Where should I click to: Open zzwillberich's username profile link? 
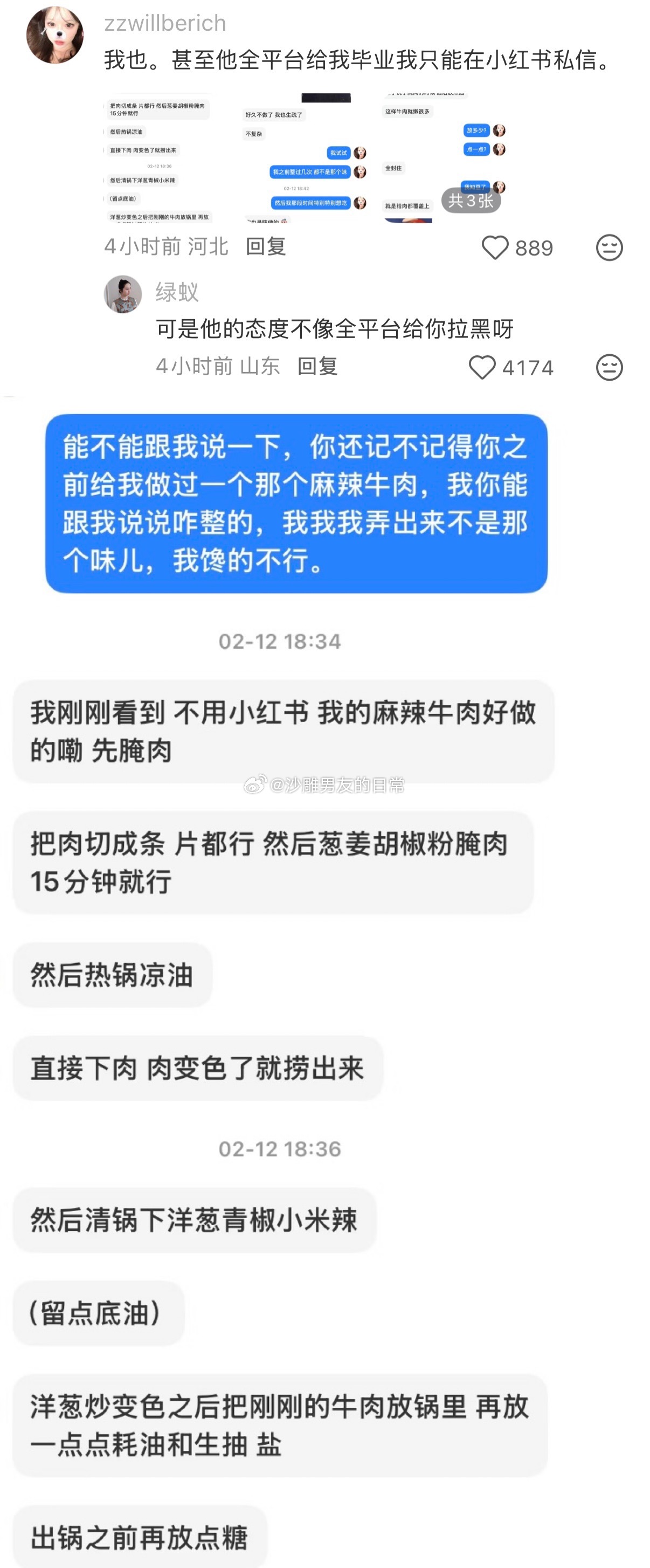click(x=164, y=23)
